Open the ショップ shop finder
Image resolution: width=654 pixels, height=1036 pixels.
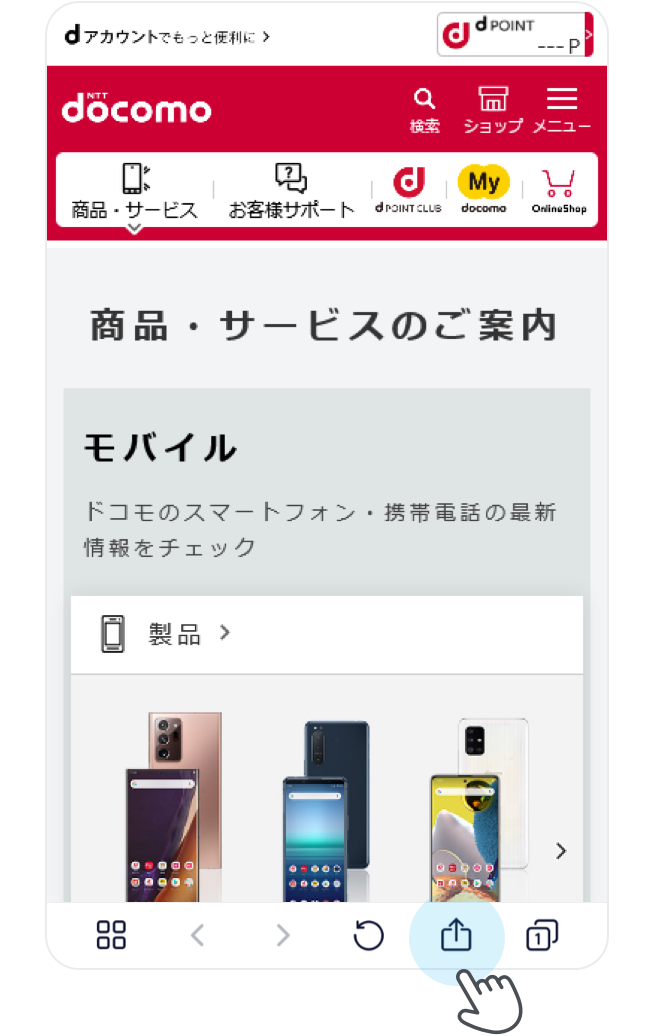492,109
